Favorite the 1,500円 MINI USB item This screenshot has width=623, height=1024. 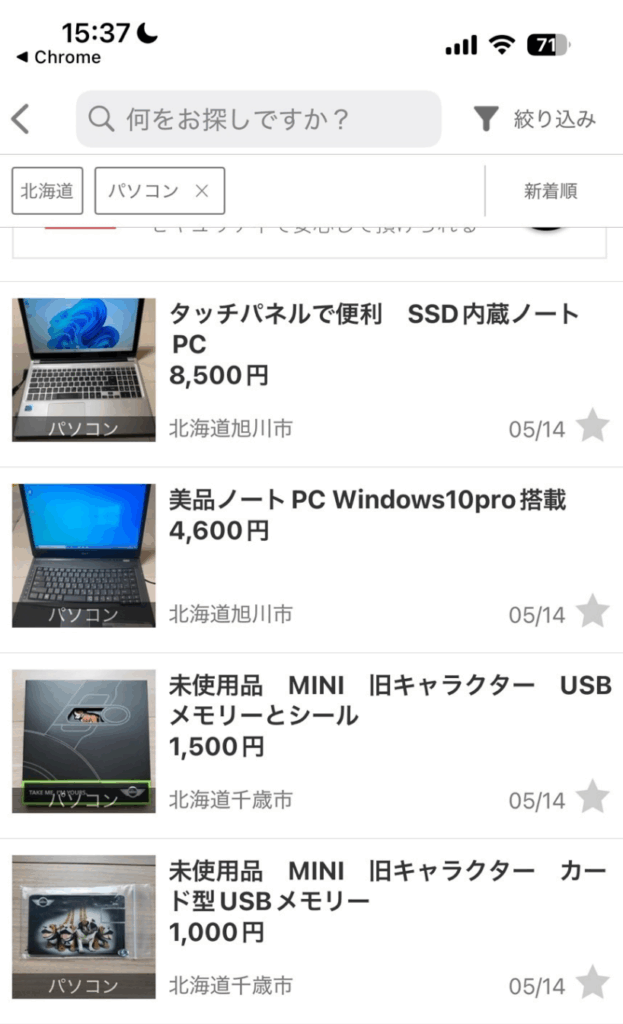pyautogui.click(x=592, y=797)
